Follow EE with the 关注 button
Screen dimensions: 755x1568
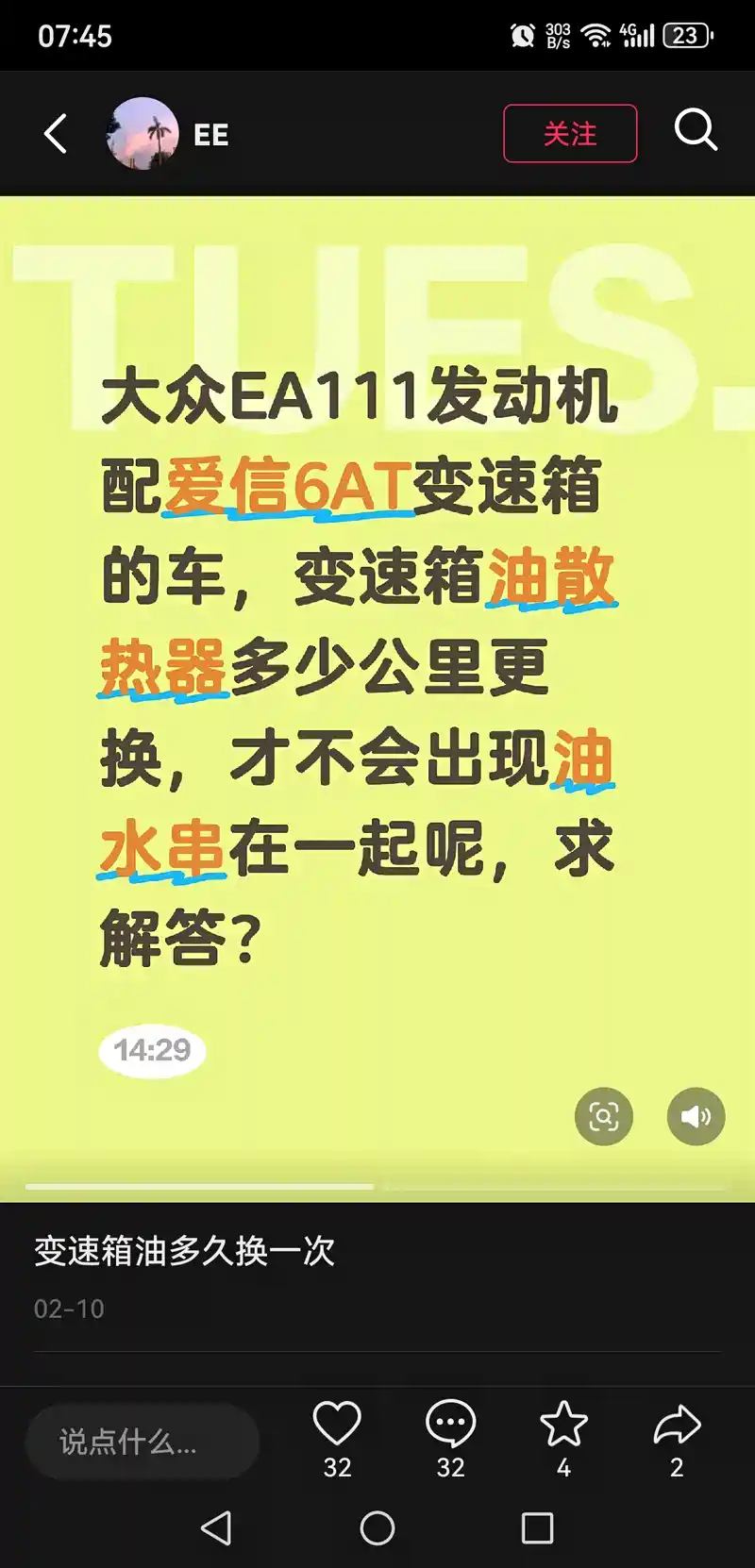coord(570,133)
